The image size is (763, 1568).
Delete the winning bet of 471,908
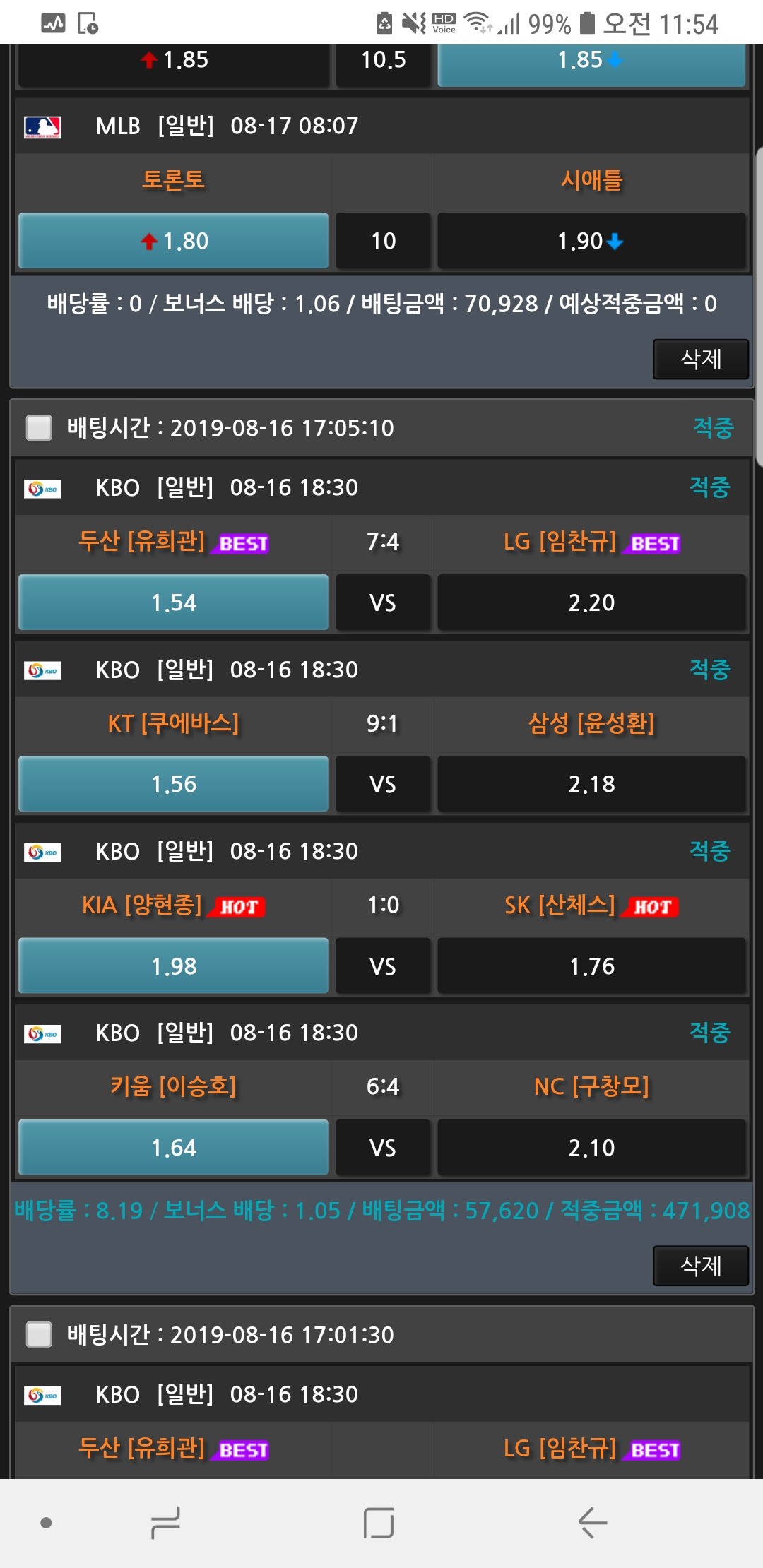(x=699, y=1265)
